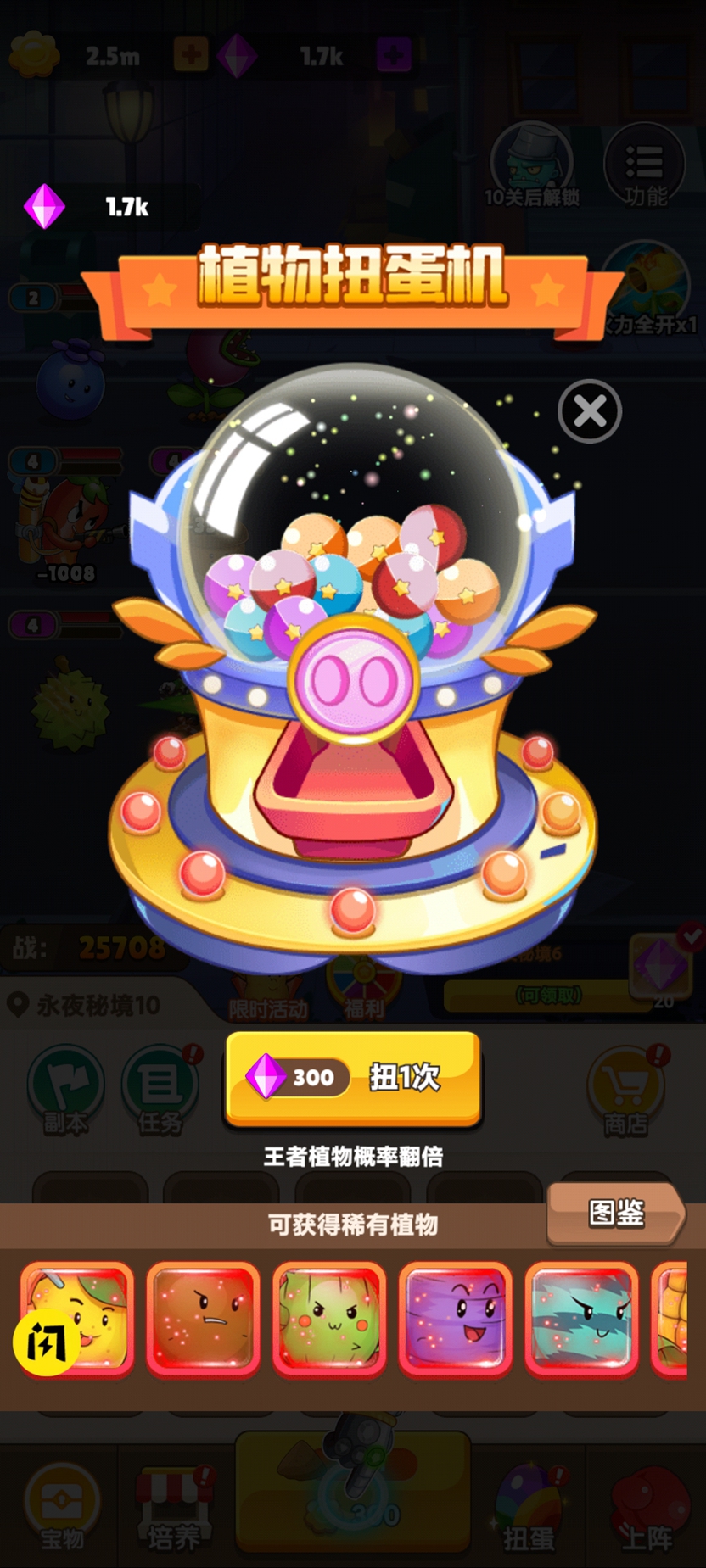View the green cactus plant tile
Screen dimensions: 706x1568
coord(329,1317)
